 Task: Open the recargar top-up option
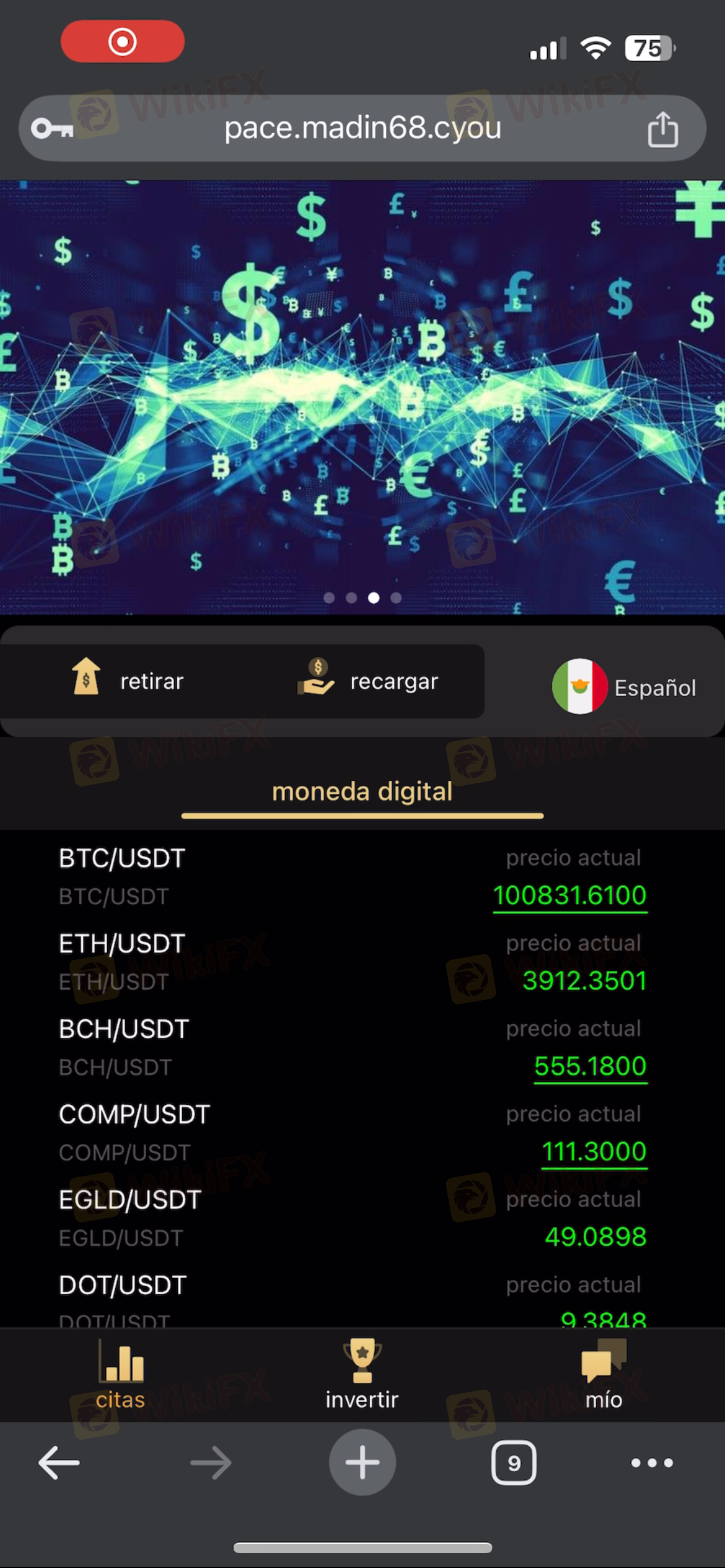click(x=368, y=681)
